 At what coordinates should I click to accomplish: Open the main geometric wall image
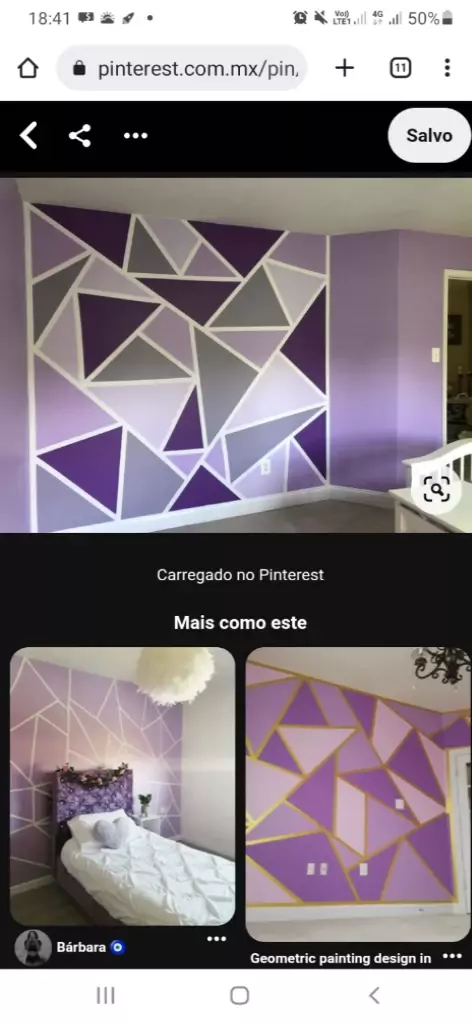pyautogui.click(x=236, y=355)
